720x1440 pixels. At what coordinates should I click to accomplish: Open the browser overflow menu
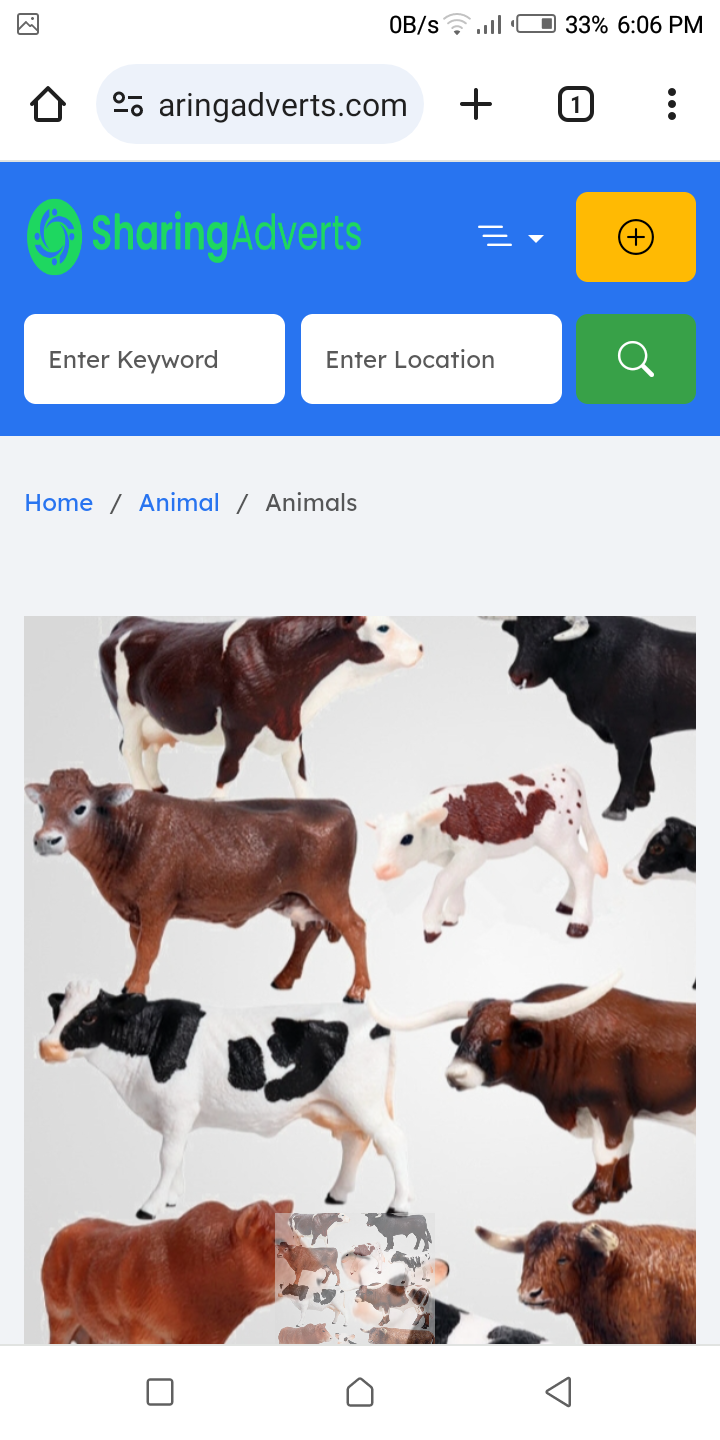671,104
